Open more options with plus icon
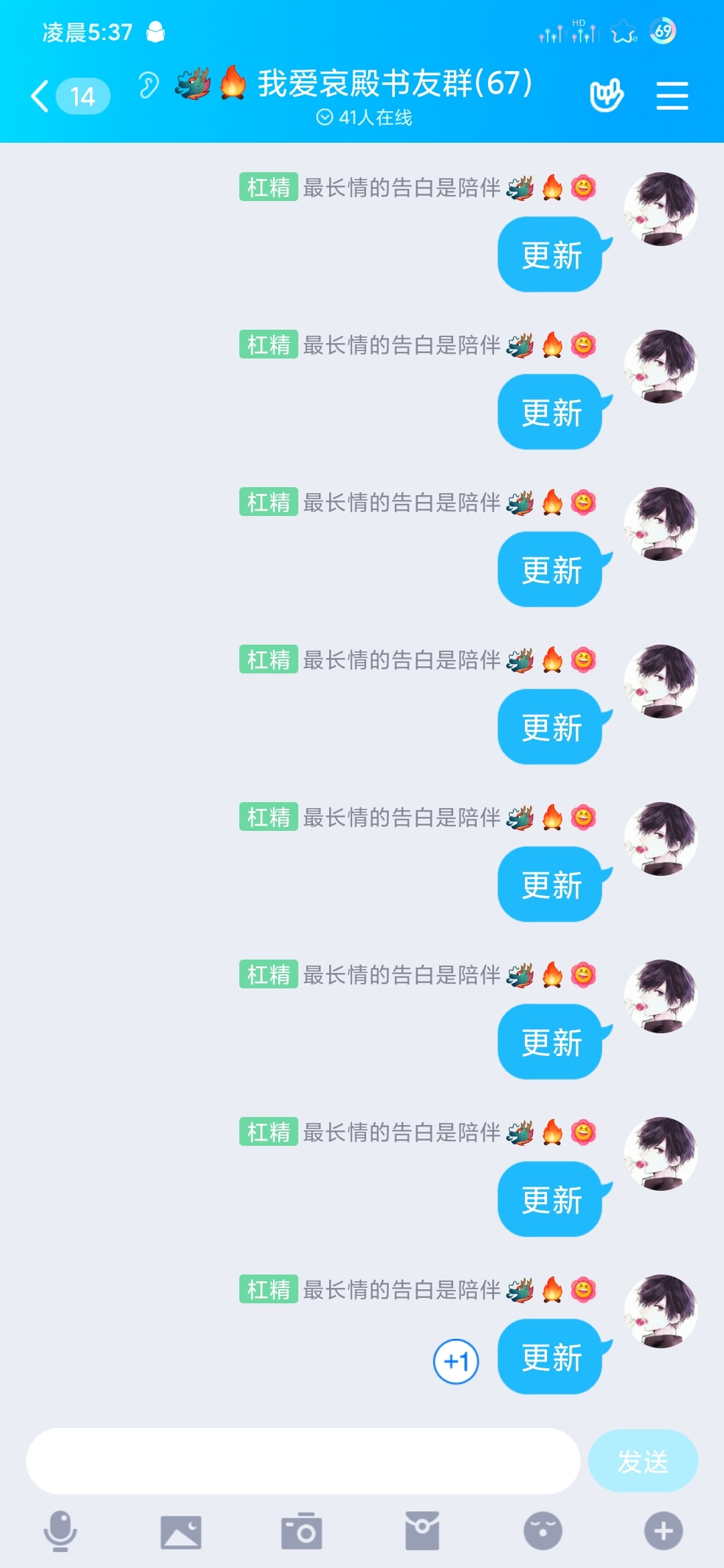The width and height of the screenshot is (724, 1568). [663, 1531]
